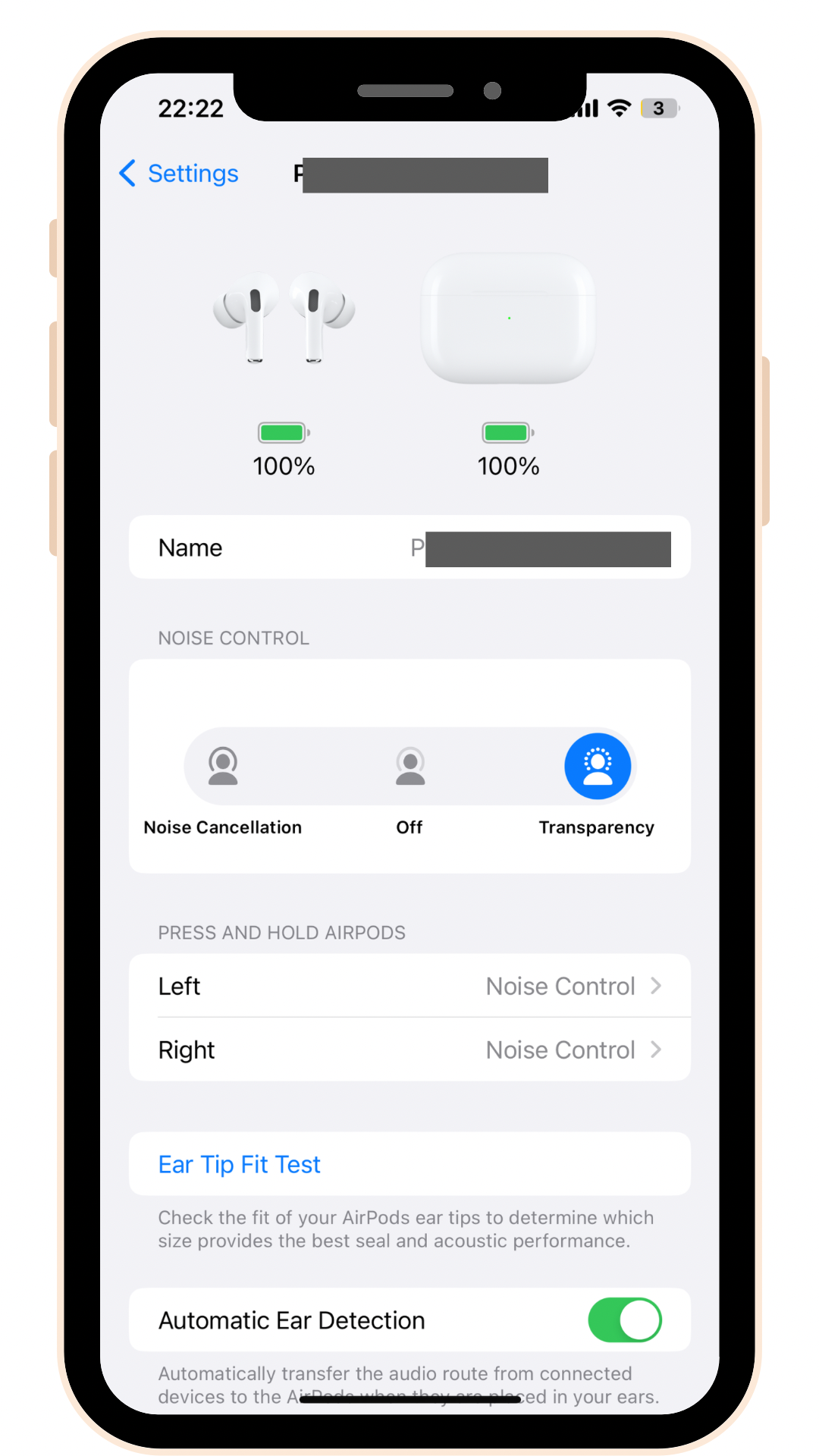
Task: Switch noise control to Off
Action: 409,767
